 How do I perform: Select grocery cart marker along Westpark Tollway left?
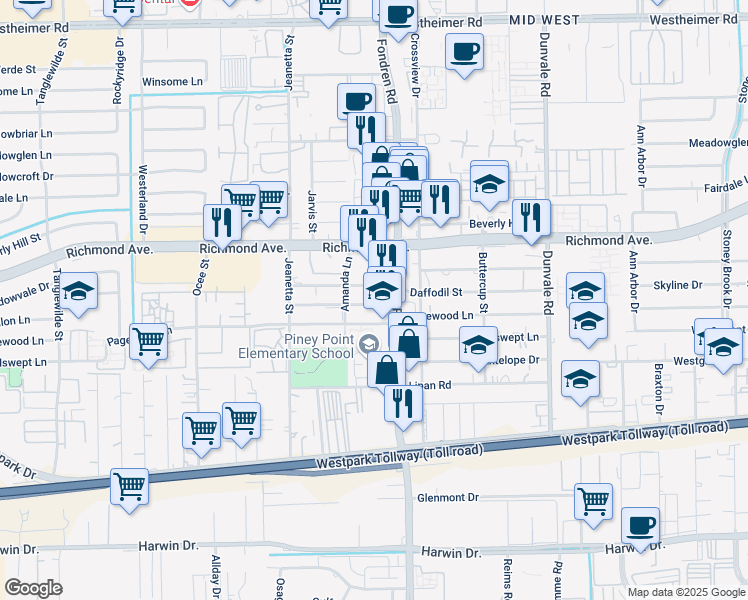tap(130, 487)
